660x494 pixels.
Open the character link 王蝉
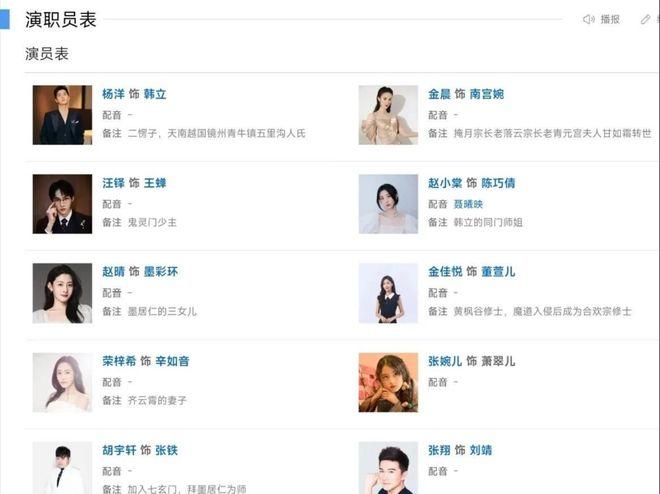[155, 183]
